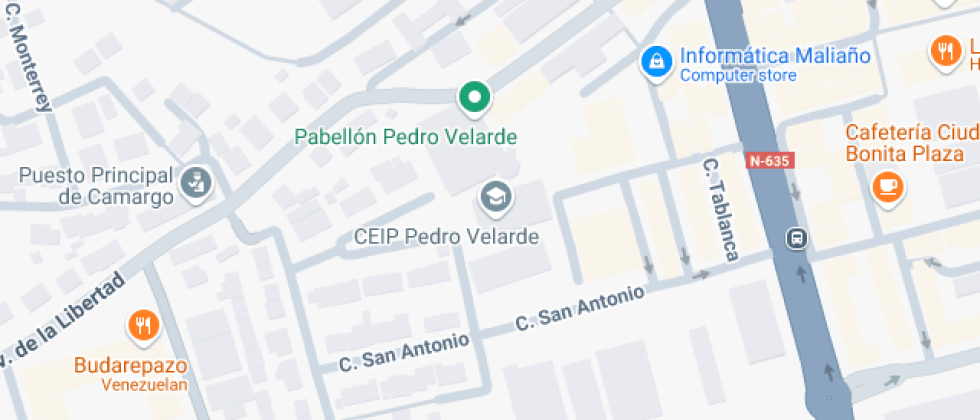980x420 pixels.
Task: Open the Pabellón Pedro Velarde map marker
Action: tap(474, 97)
